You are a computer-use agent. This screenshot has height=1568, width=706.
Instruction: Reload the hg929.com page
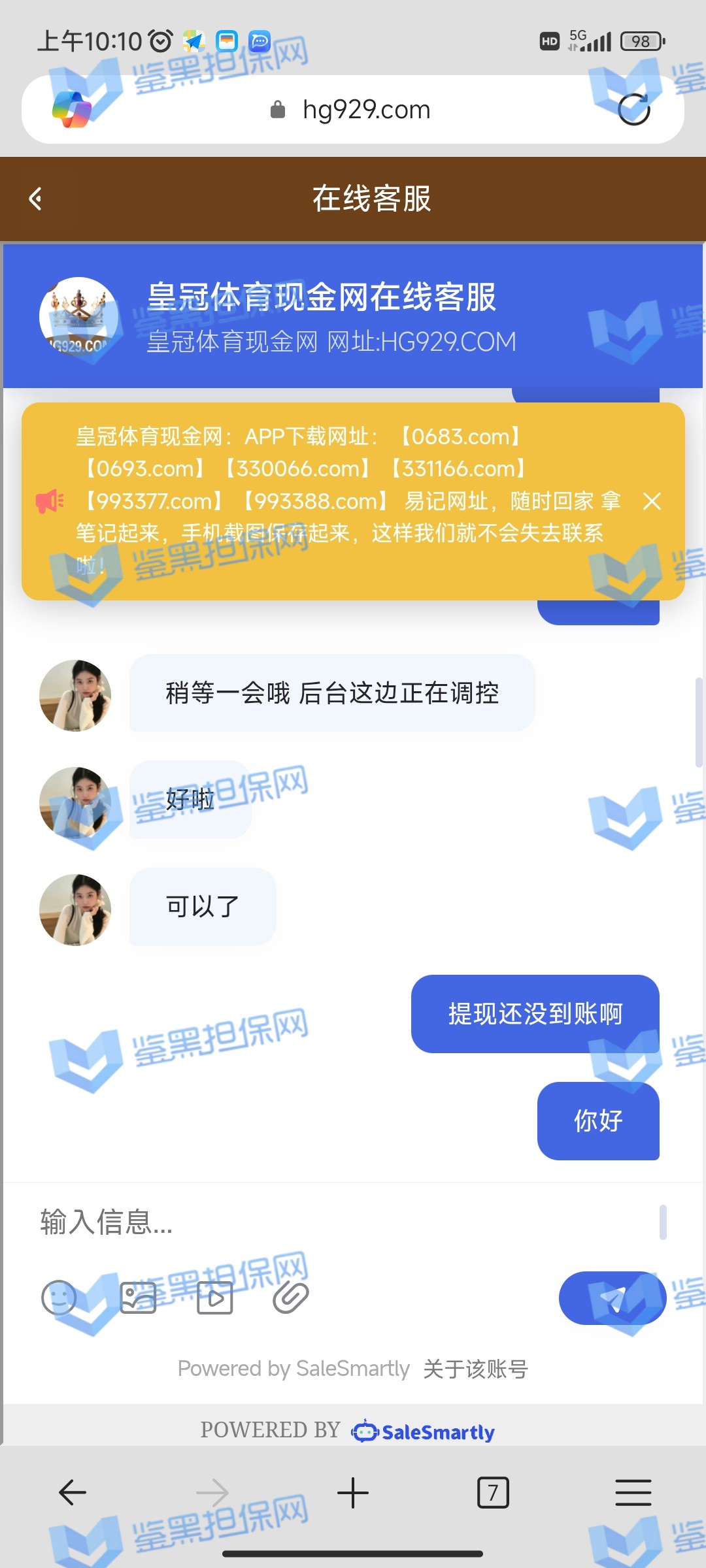point(633,109)
